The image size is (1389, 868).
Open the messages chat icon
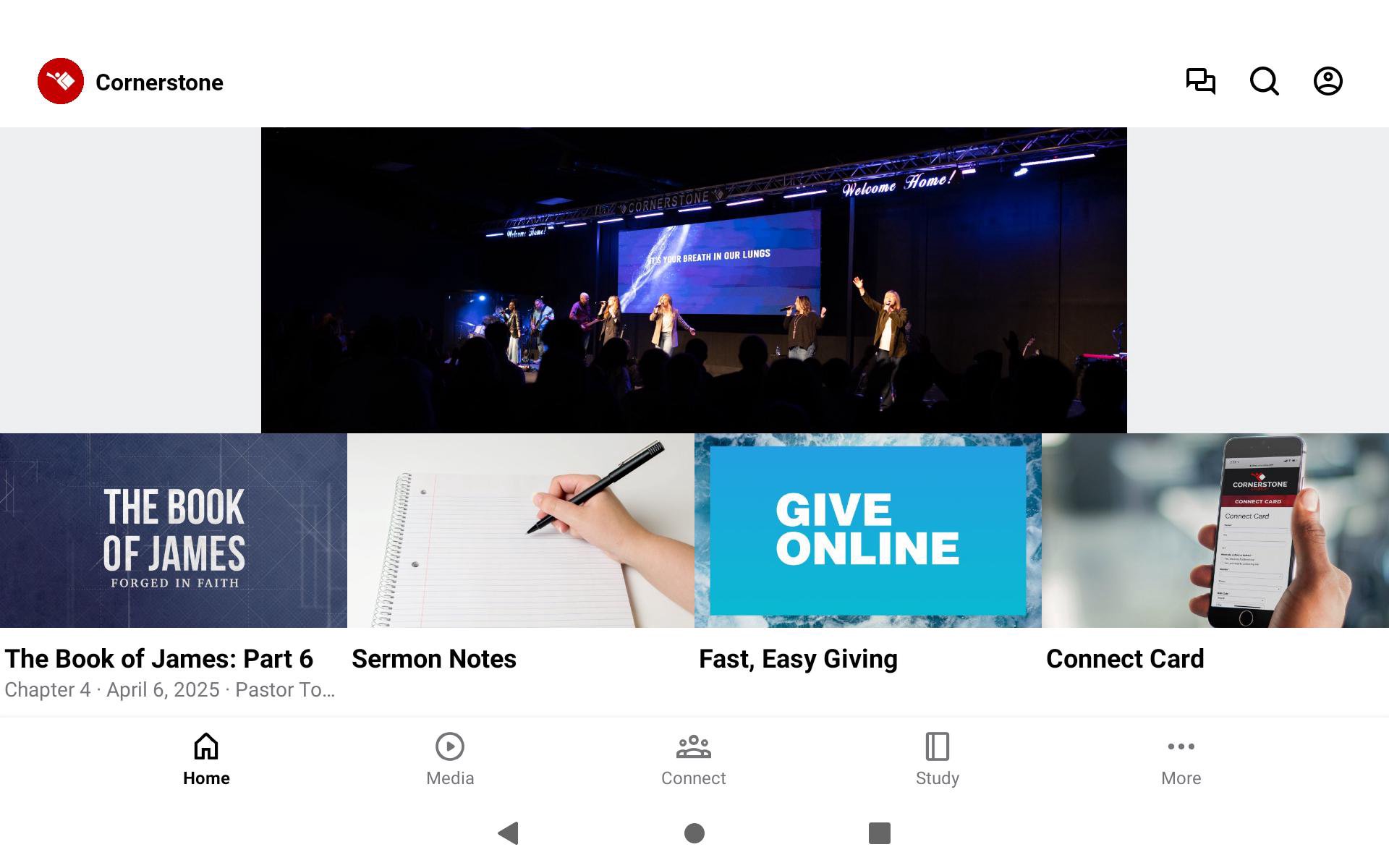(x=1200, y=81)
